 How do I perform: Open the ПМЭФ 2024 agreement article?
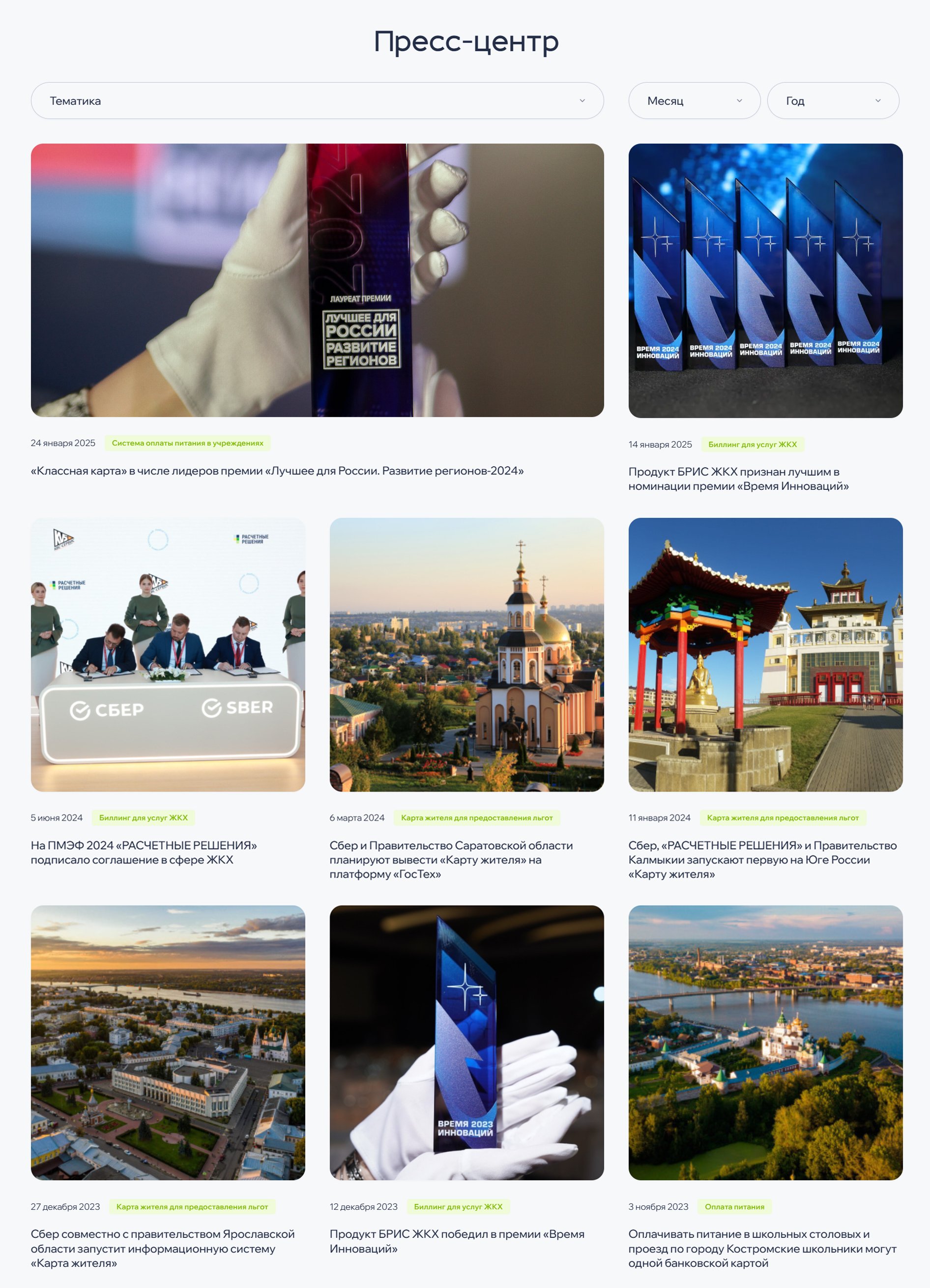(x=144, y=852)
